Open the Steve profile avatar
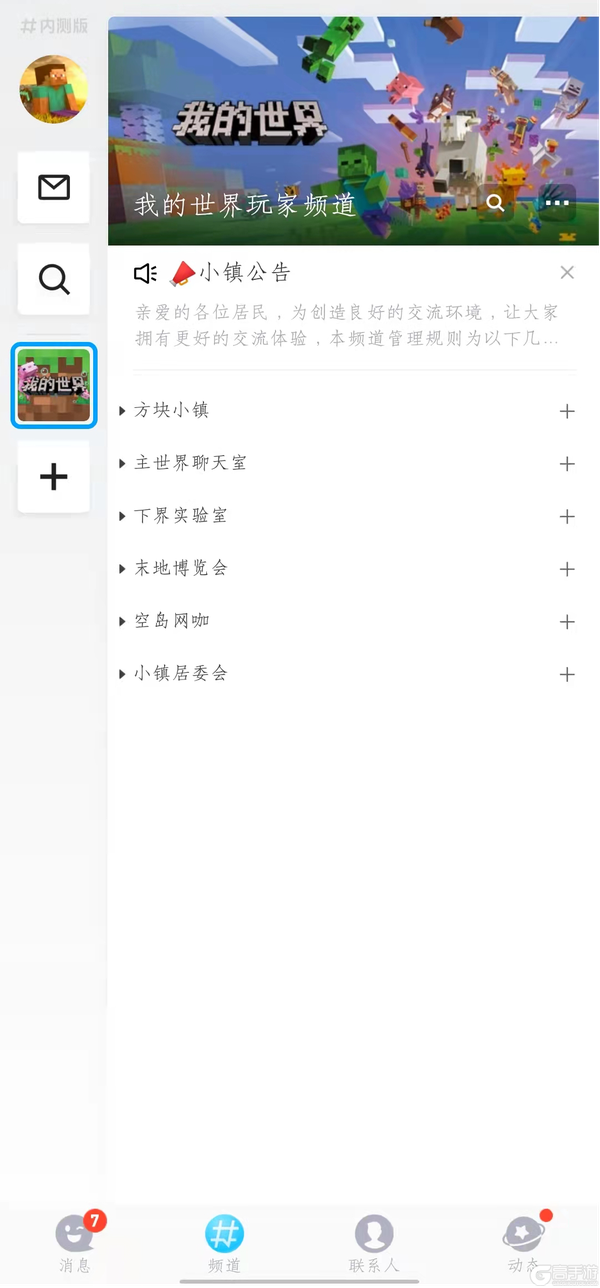This screenshot has width=600, height=1288. click(54, 89)
